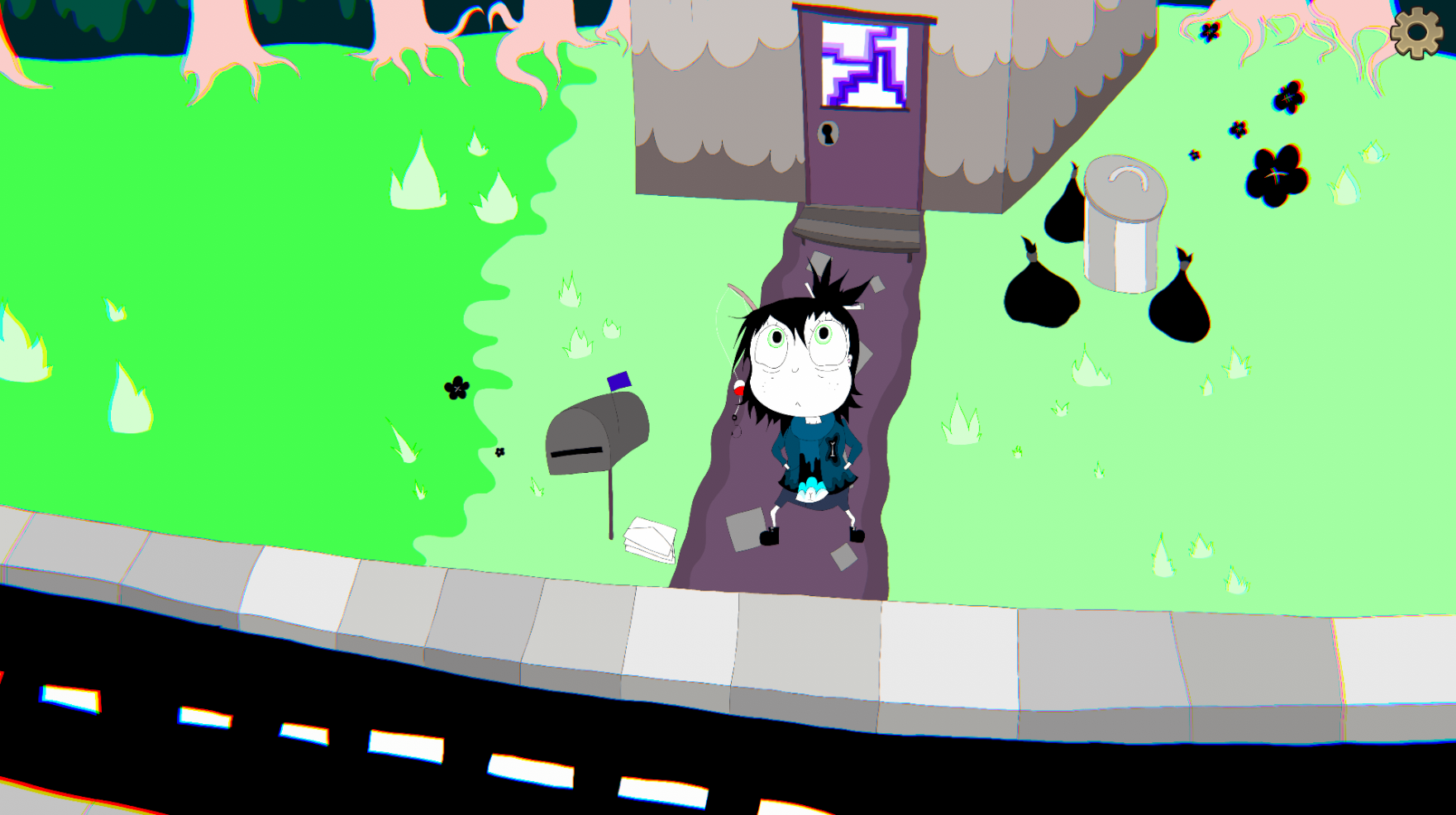Tap the gray mailbox
Image resolution: width=1456 pixels, height=815 pixels.
point(596,433)
